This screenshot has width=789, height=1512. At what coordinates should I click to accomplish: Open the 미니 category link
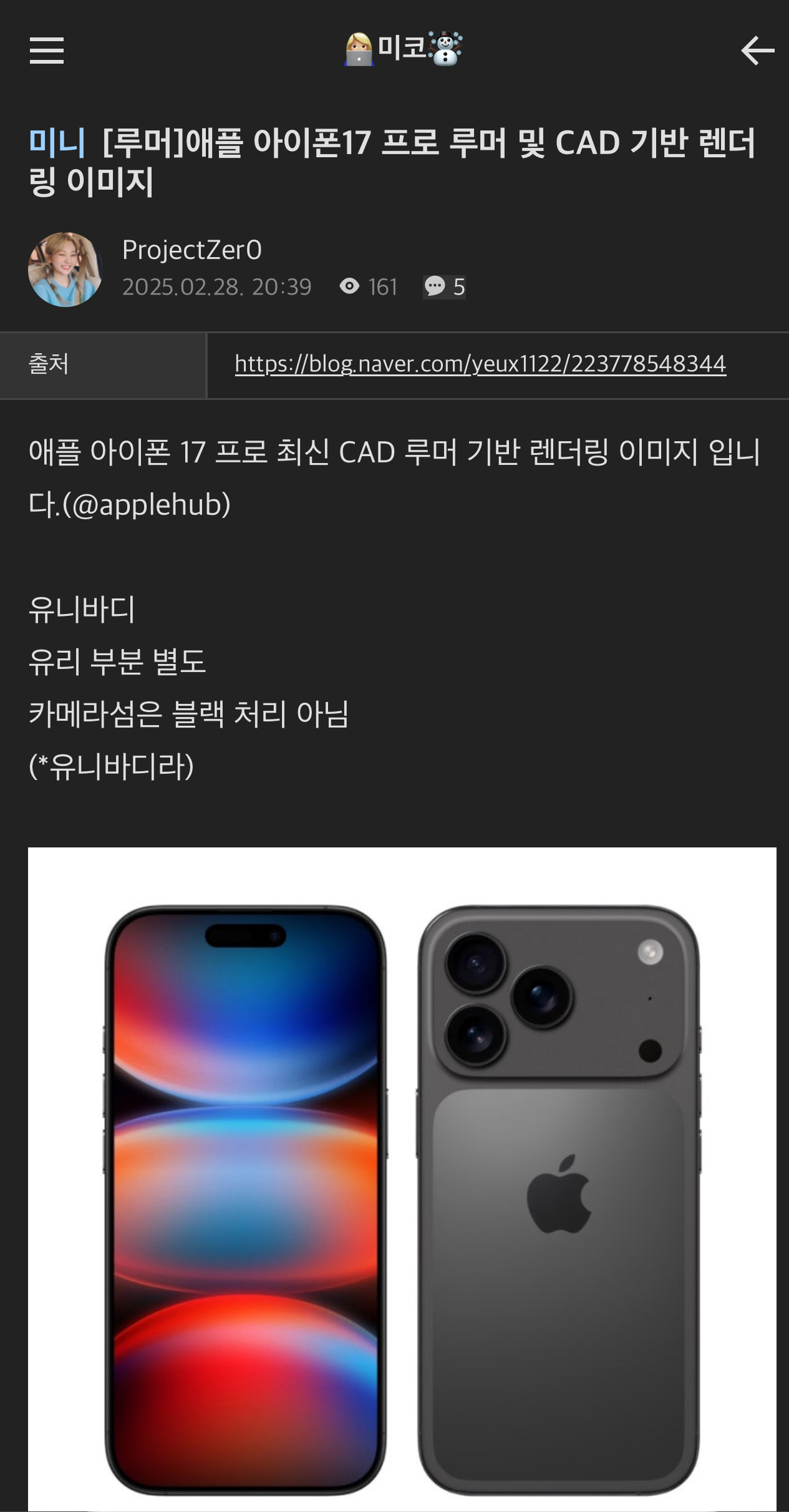pos(57,142)
